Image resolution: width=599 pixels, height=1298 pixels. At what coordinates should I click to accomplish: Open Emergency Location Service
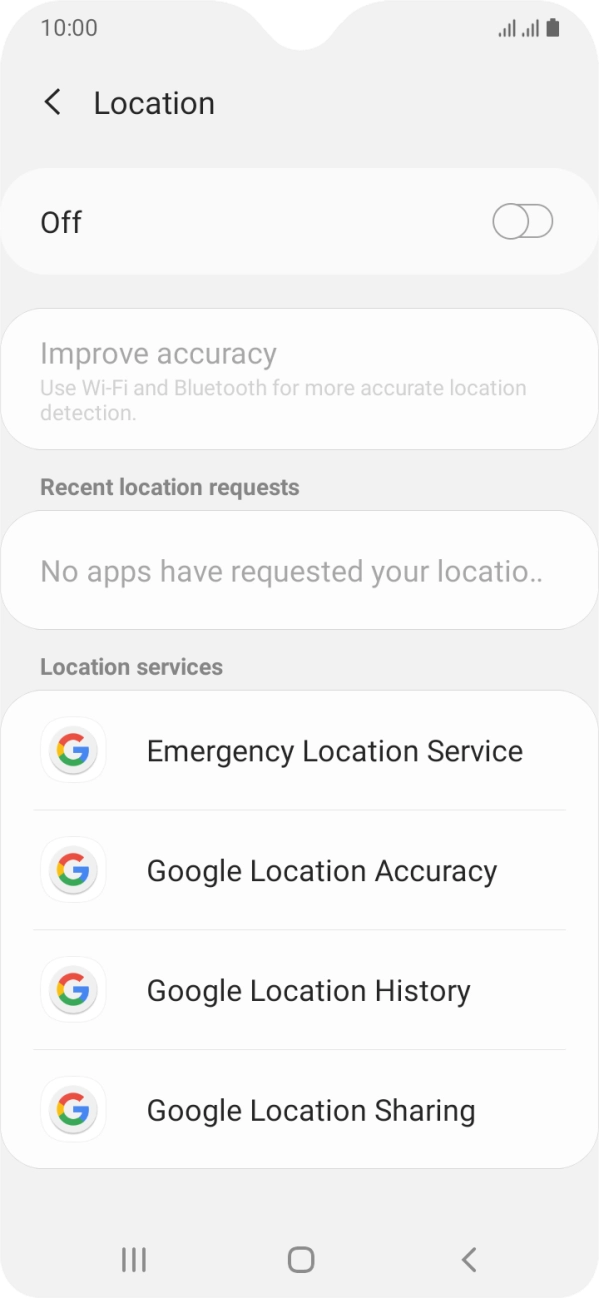point(299,751)
